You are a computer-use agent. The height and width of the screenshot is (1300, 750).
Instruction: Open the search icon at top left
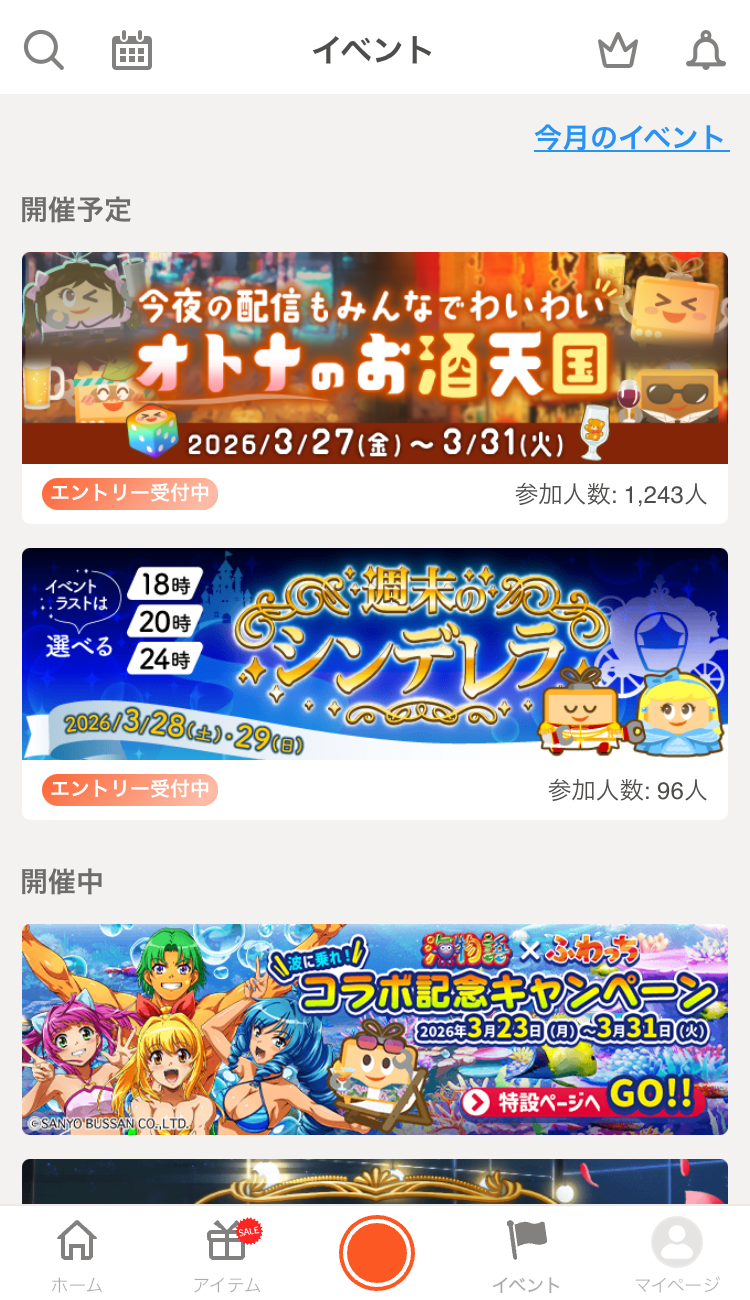coord(42,48)
